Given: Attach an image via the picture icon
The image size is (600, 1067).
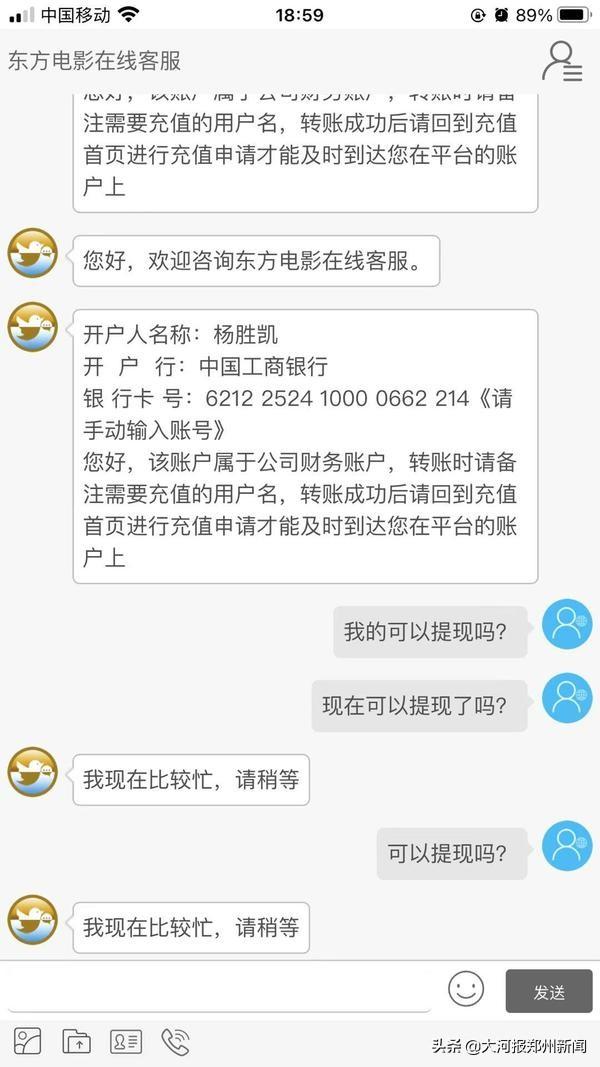Looking at the screenshot, I should [28, 1041].
